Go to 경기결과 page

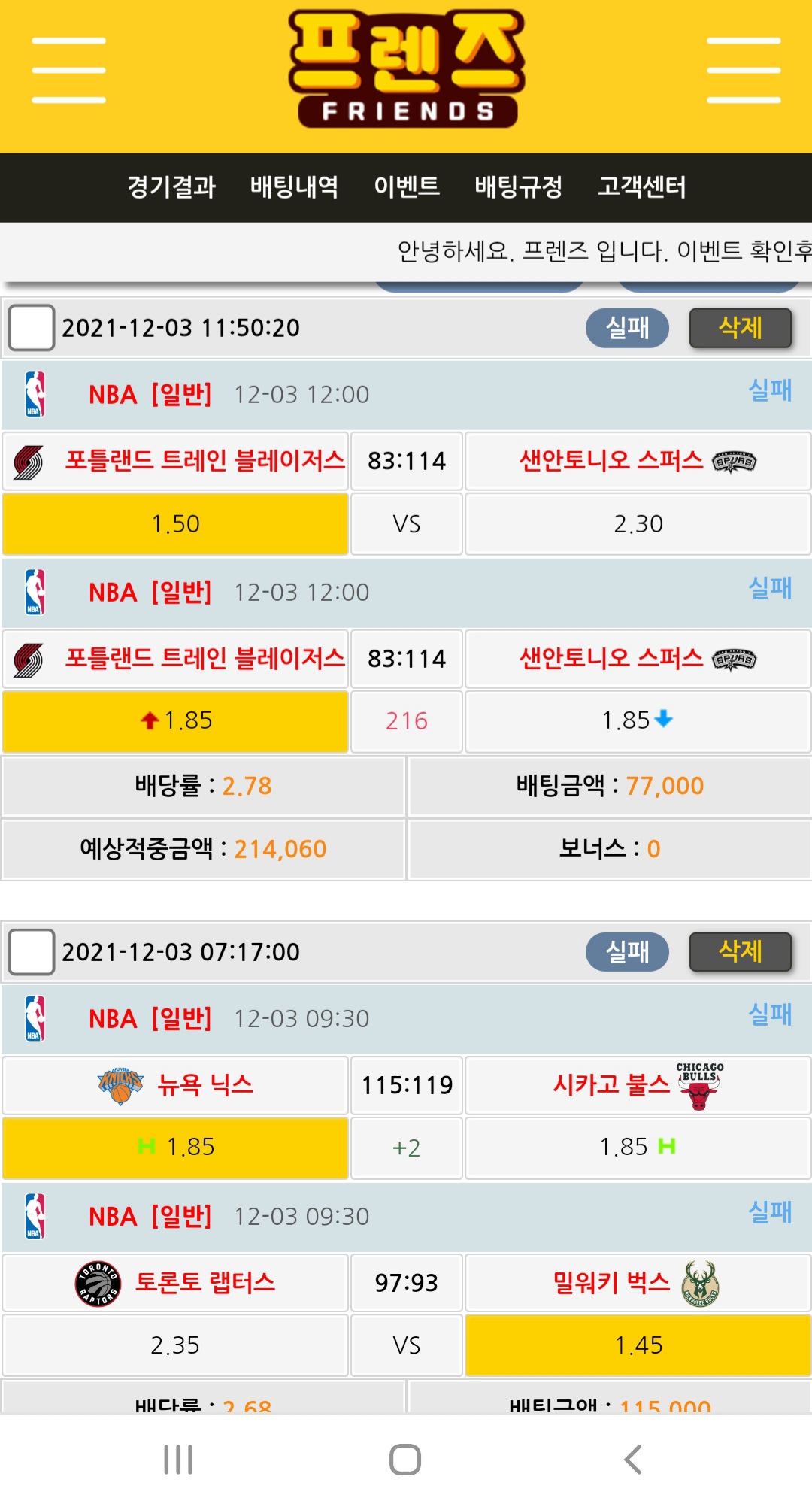(x=171, y=186)
